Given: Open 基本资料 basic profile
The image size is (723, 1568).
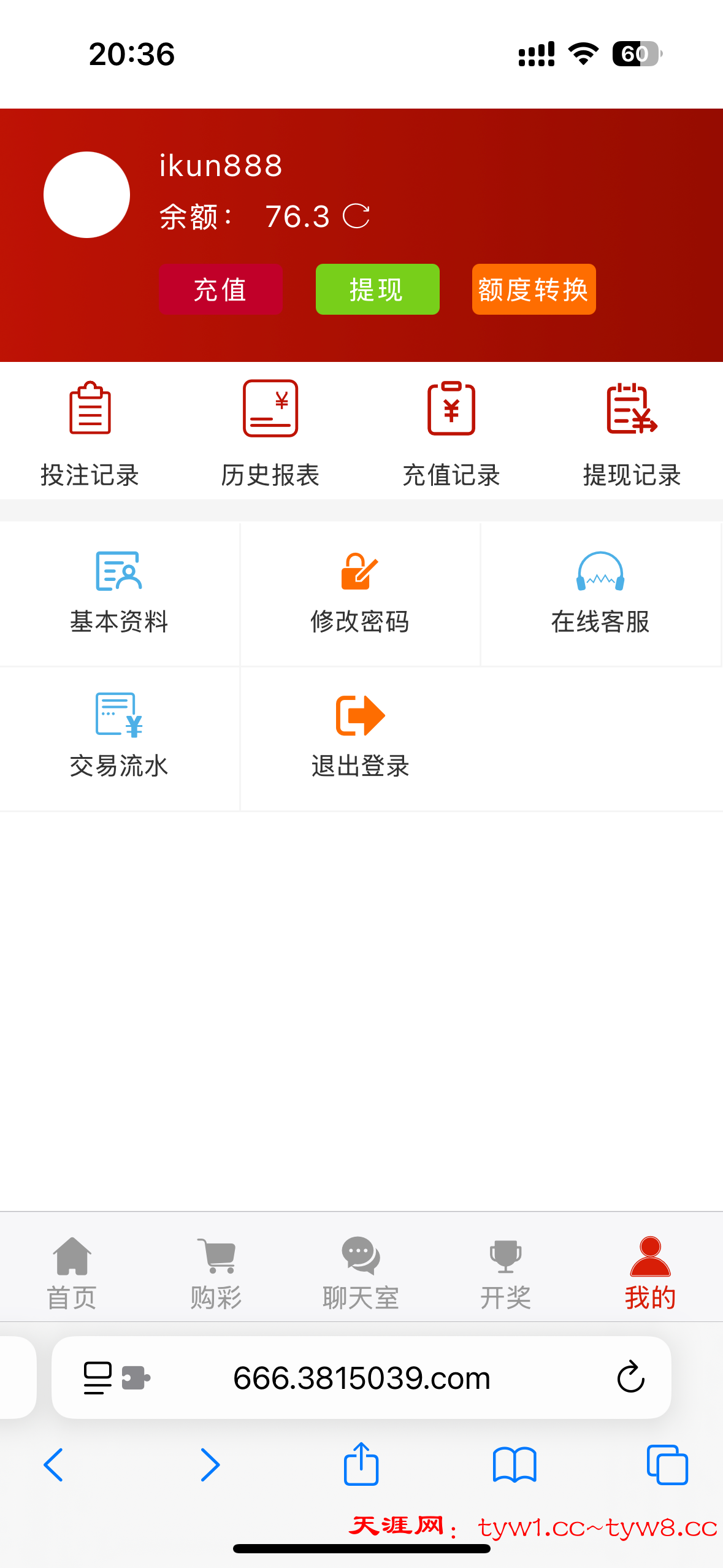Looking at the screenshot, I should click(119, 593).
